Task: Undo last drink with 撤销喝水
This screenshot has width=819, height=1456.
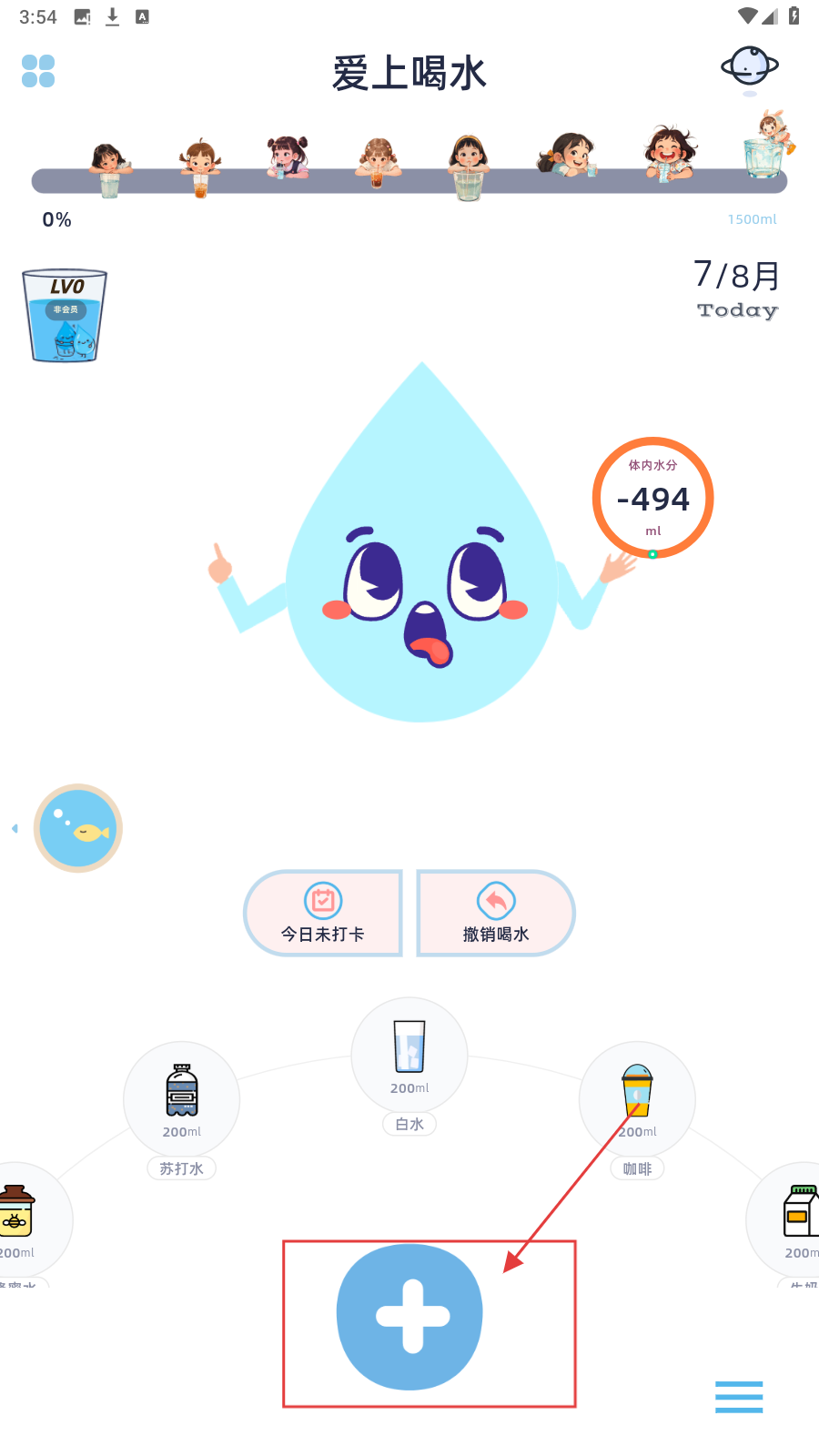Action: (496, 914)
